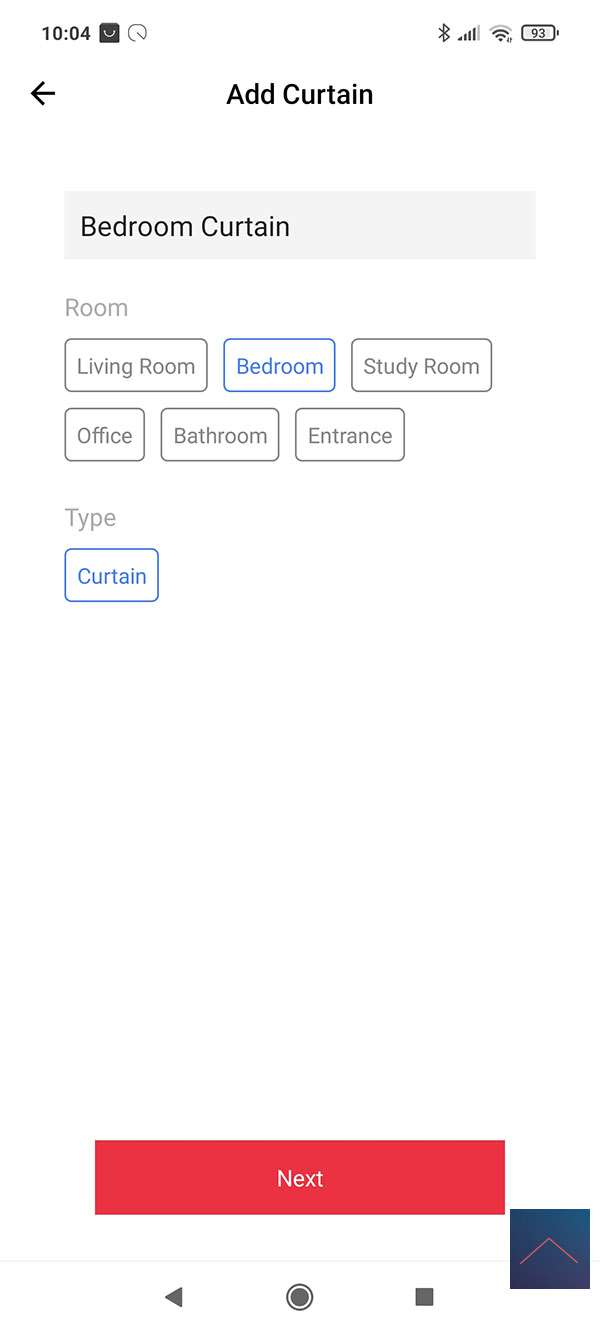The image size is (600, 1333).
Task: Pick Study Room as the room
Action: pyautogui.click(x=421, y=366)
